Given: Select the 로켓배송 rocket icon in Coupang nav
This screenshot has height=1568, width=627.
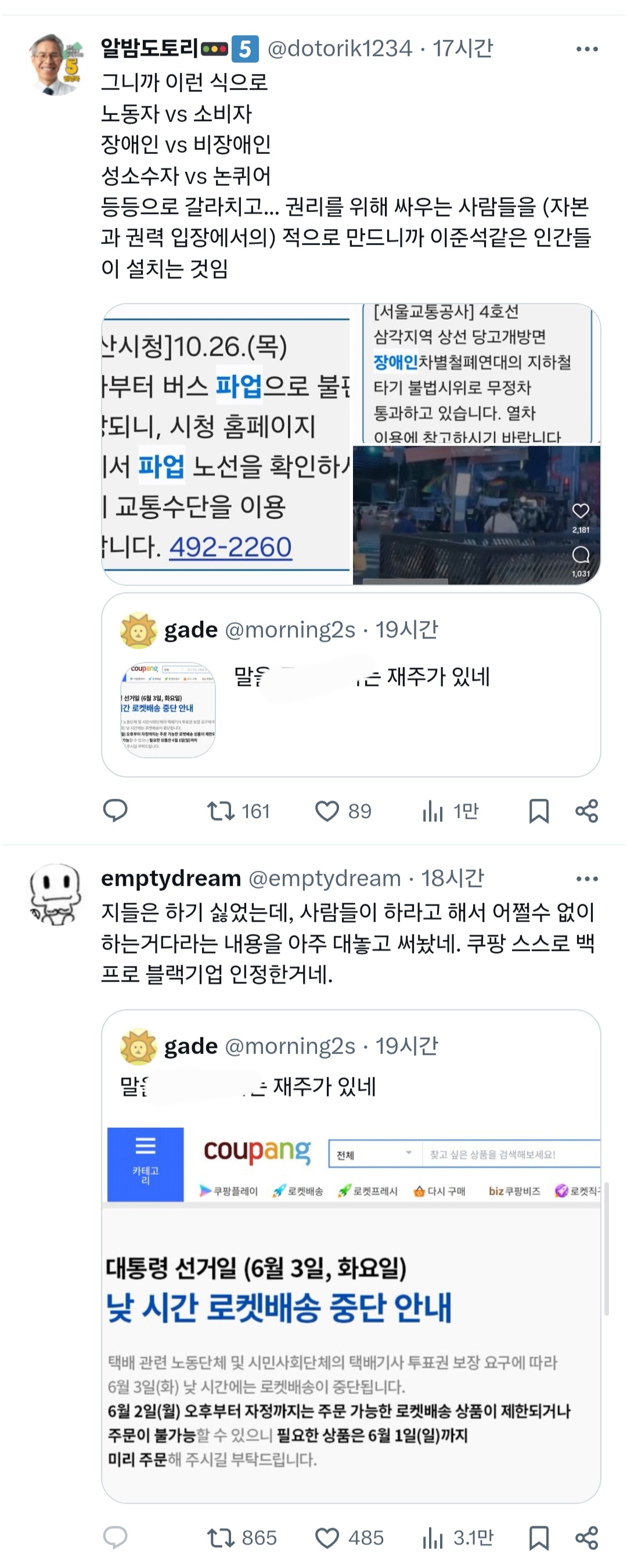Looking at the screenshot, I should click(x=279, y=1191).
